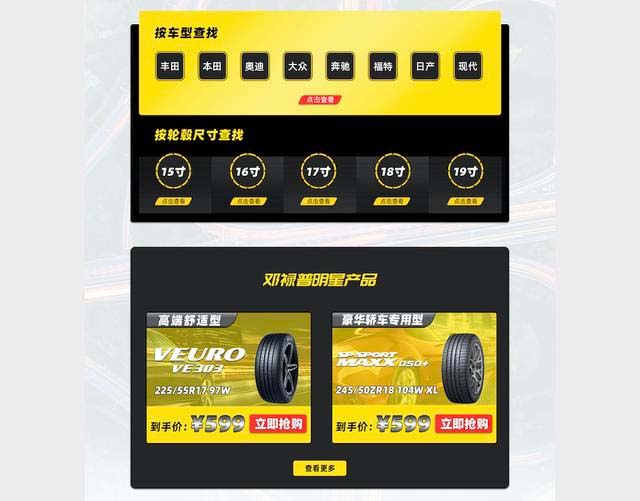Find tires for 16寸 wheels
Viewport: 640px width, 501px height.
[246, 172]
